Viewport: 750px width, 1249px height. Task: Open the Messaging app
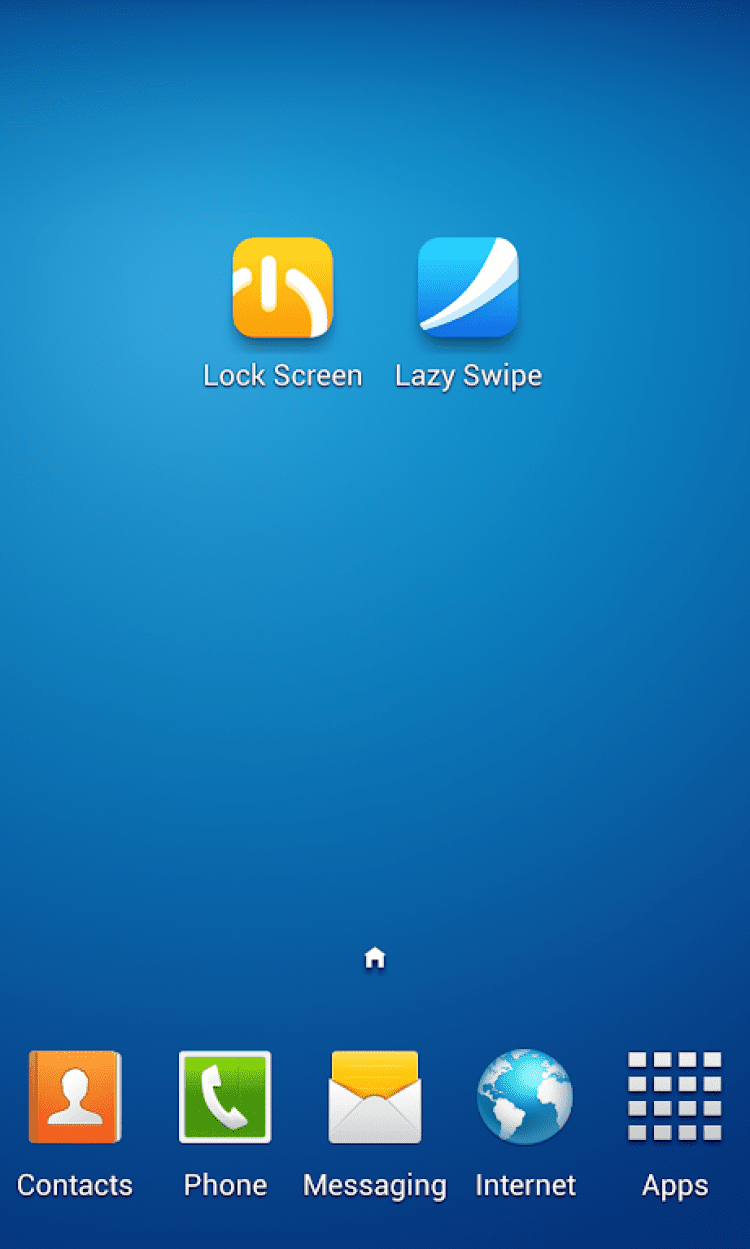click(x=375, y=1098)
